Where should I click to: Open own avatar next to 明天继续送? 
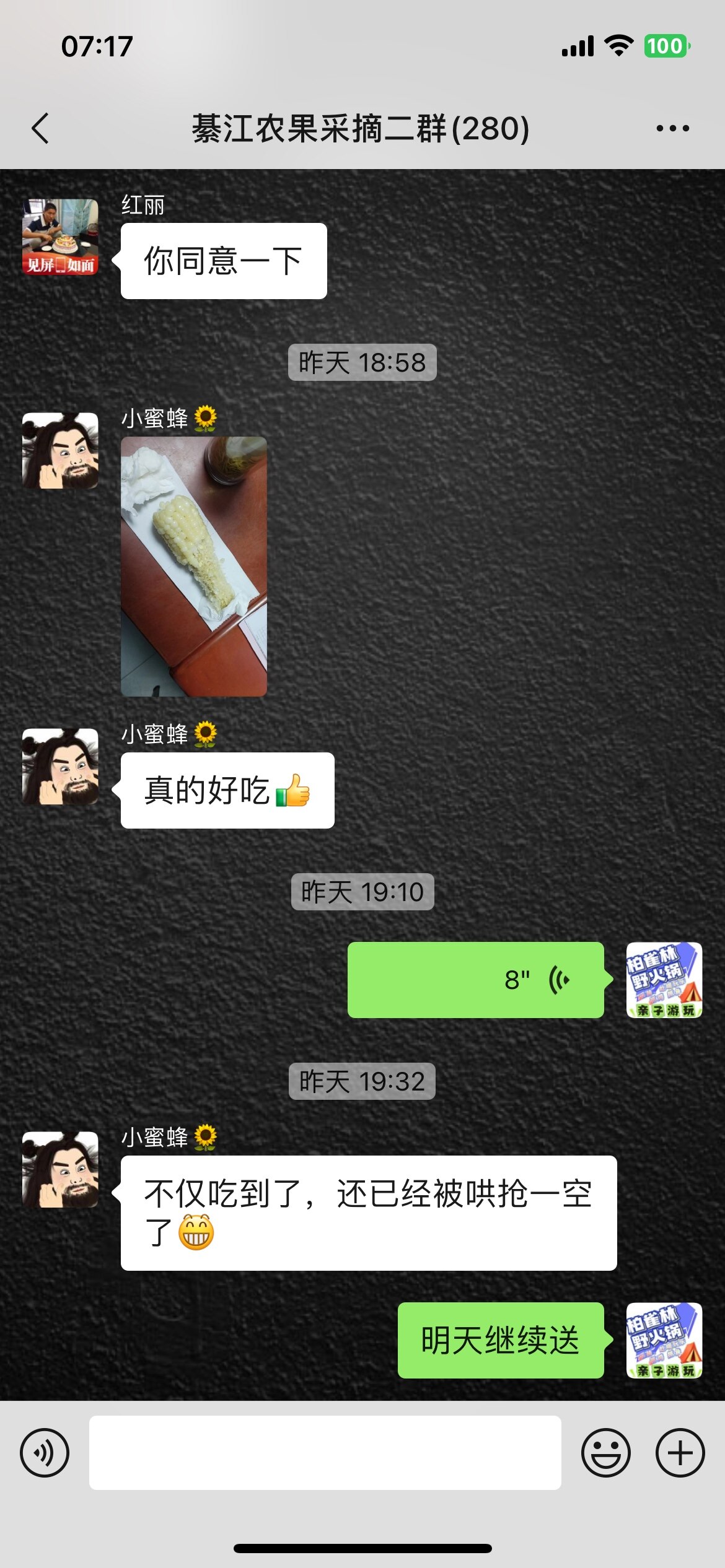664,1341
